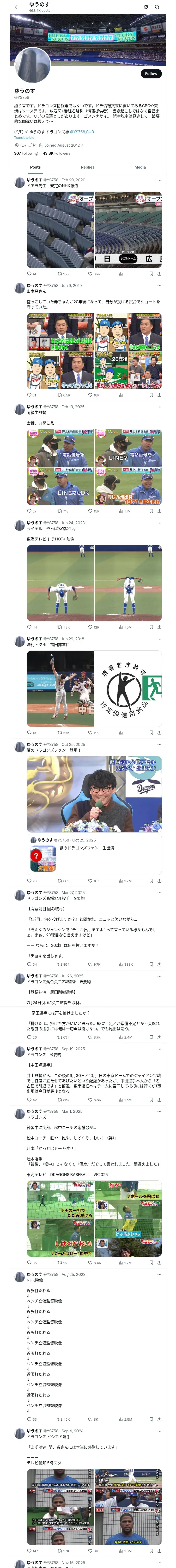The width and height of the screenshot is (176, 1568).
Task: Reply to the Jun 29, 2018 post
Action: point(29,733)
